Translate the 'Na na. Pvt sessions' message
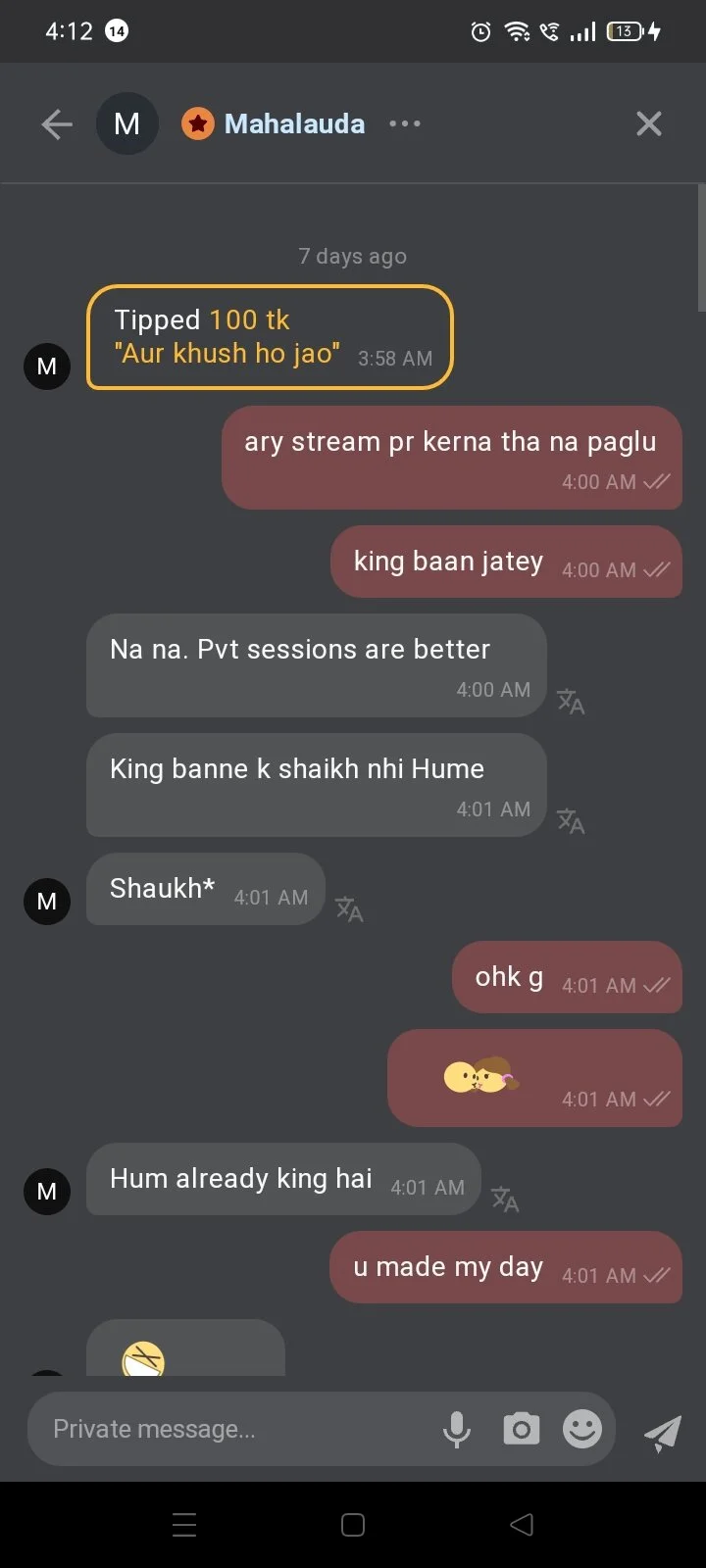This screenshot has height=1568, width=706. (x=571, y=702)
